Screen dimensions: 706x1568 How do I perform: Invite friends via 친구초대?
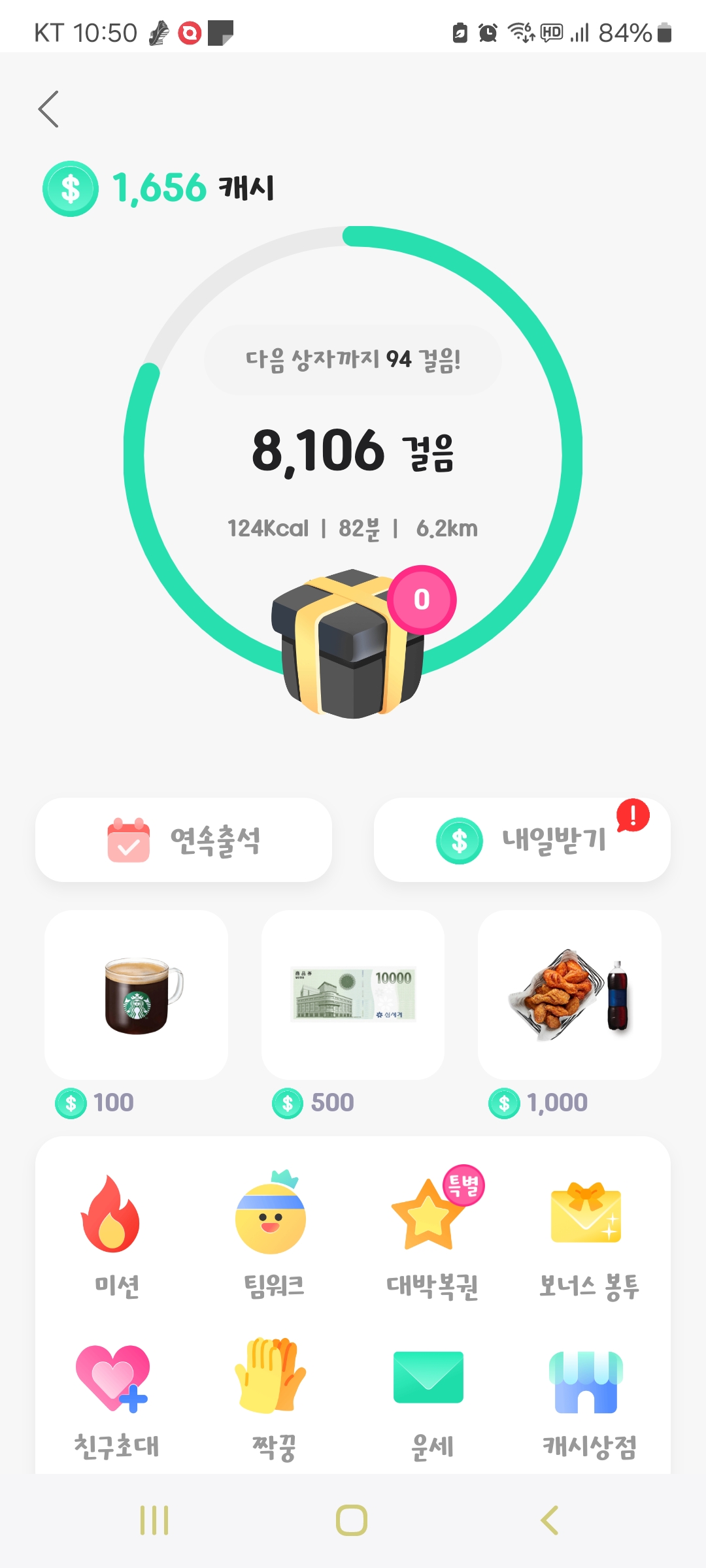(x=116, y=1398)
